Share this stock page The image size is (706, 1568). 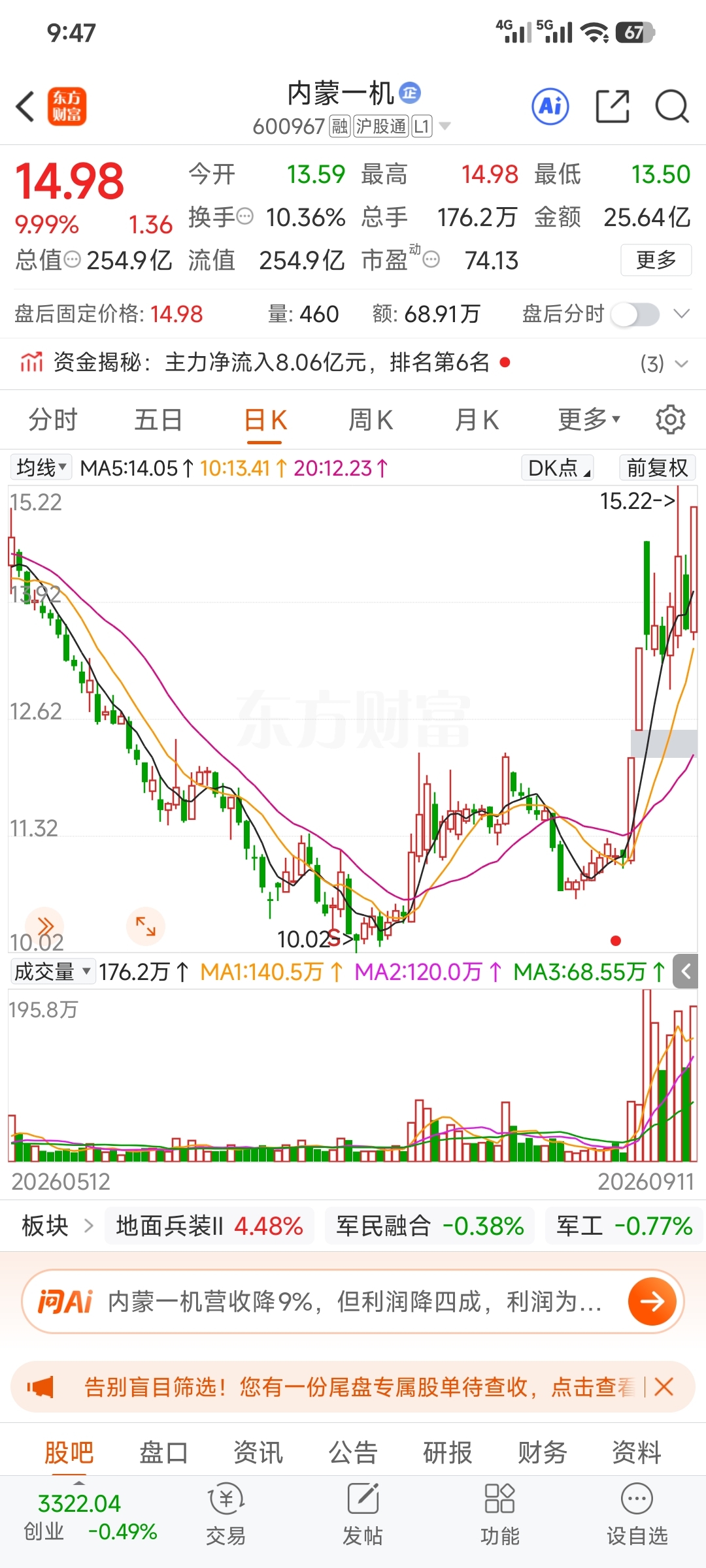click(x=613, y=106)
